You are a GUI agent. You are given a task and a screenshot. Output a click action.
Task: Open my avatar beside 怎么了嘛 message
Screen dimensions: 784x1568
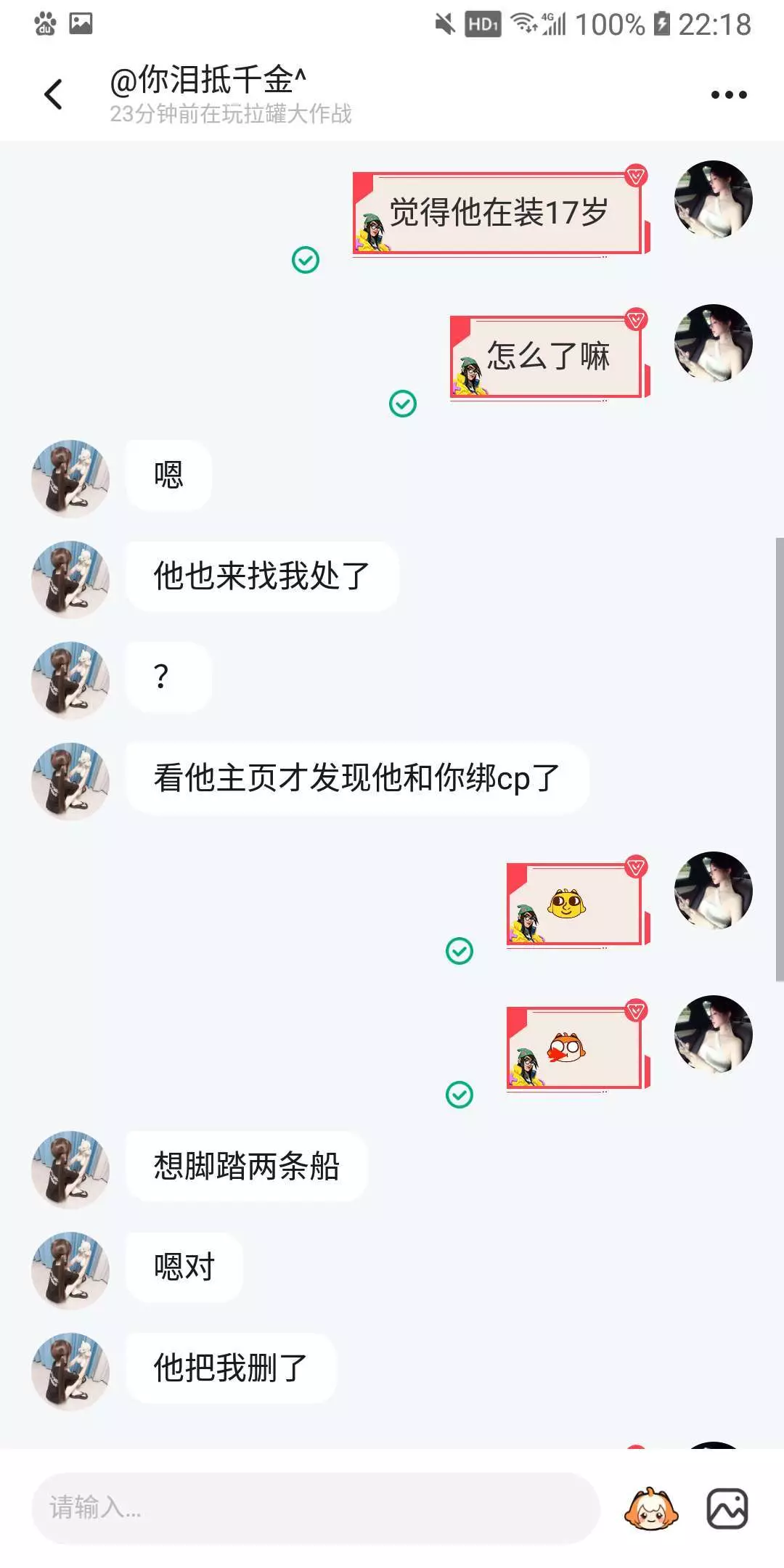point(713,343)
